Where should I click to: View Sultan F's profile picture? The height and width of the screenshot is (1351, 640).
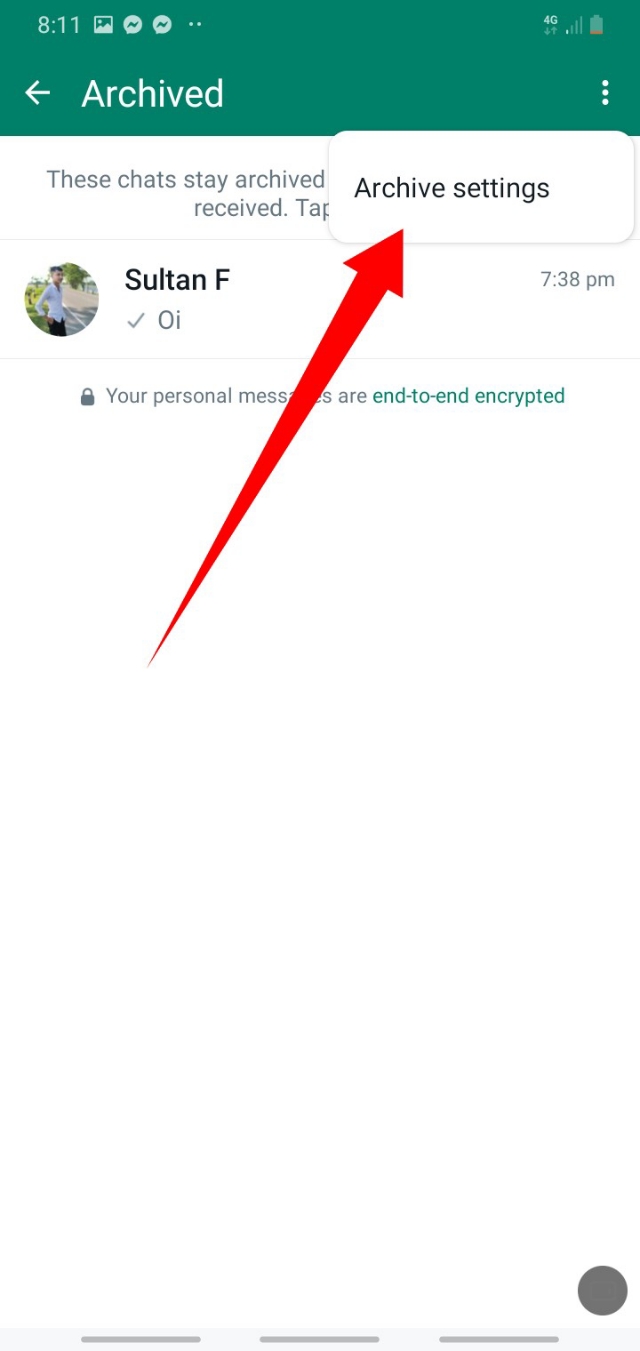[62, 299]
